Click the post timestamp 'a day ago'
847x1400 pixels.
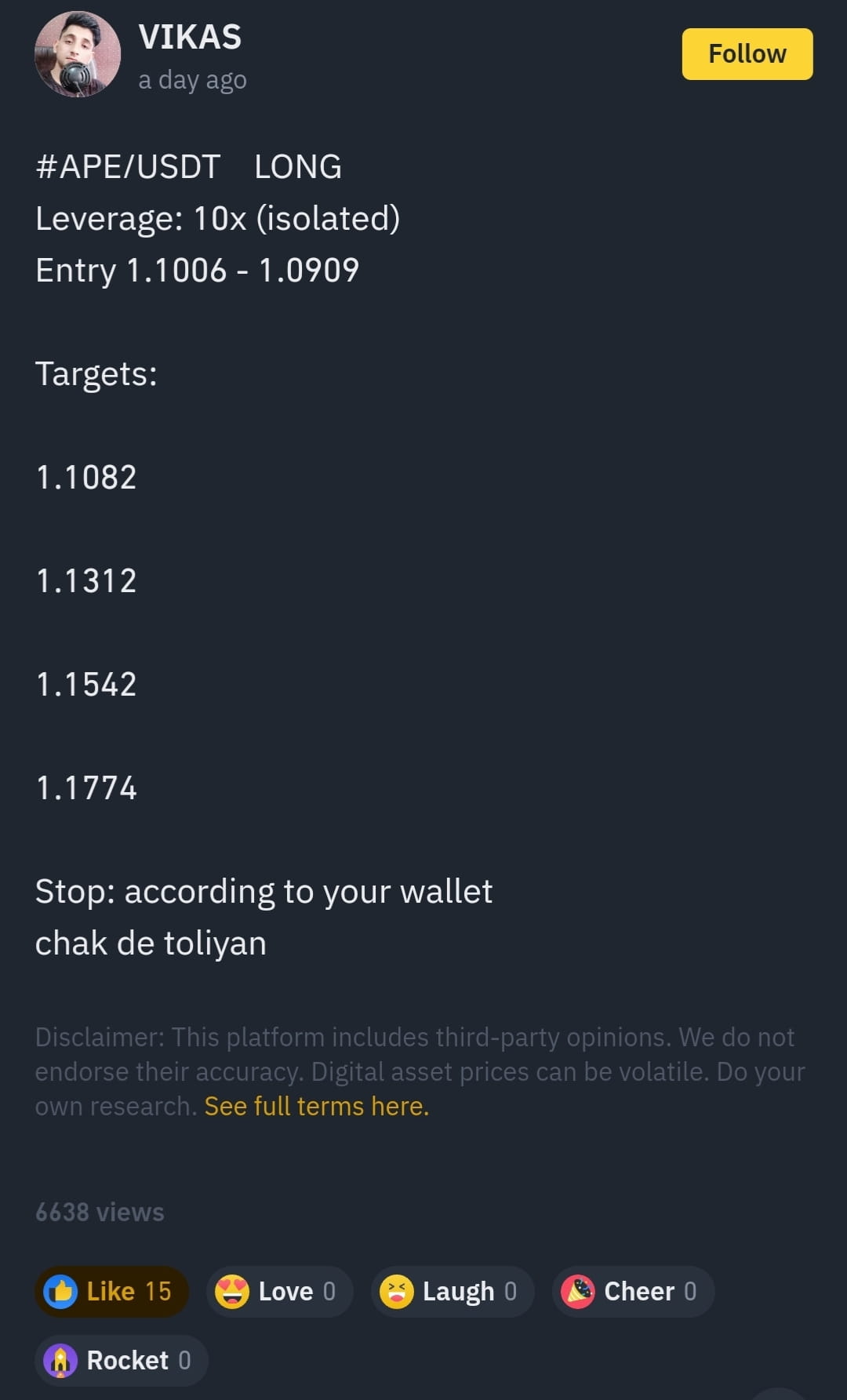click(x=192, y=78)
